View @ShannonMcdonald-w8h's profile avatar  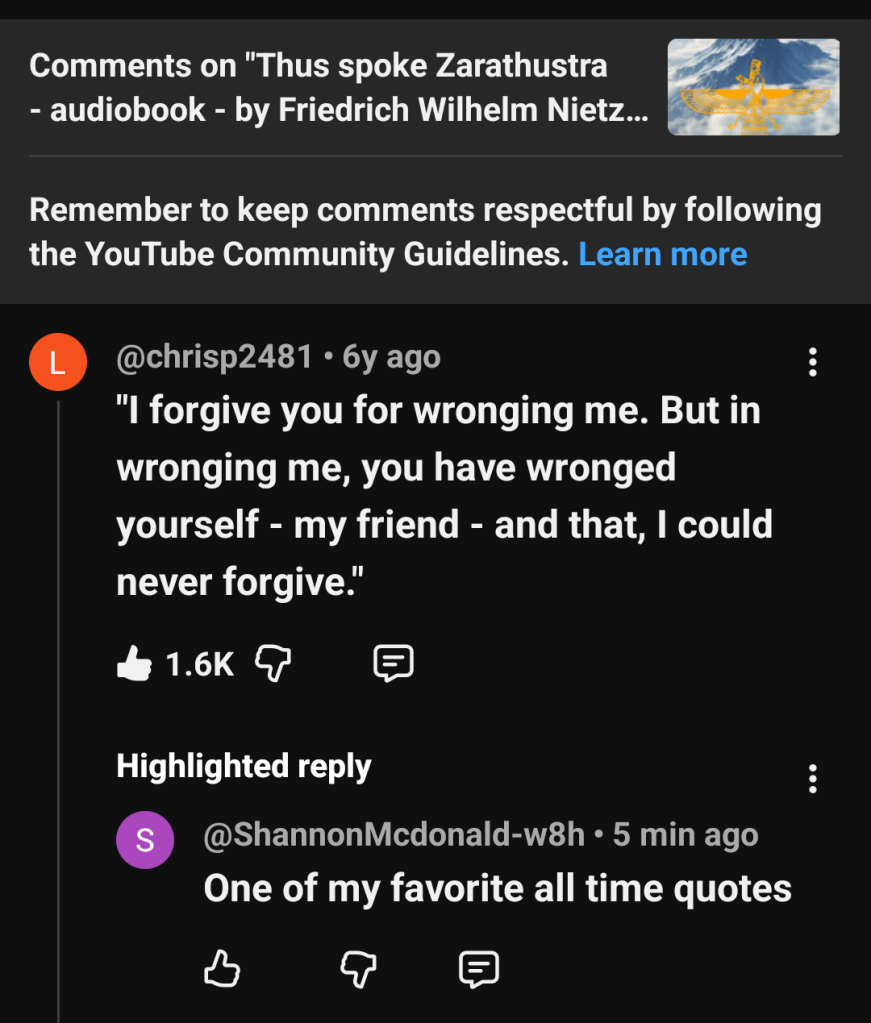[x=146, y=838]
